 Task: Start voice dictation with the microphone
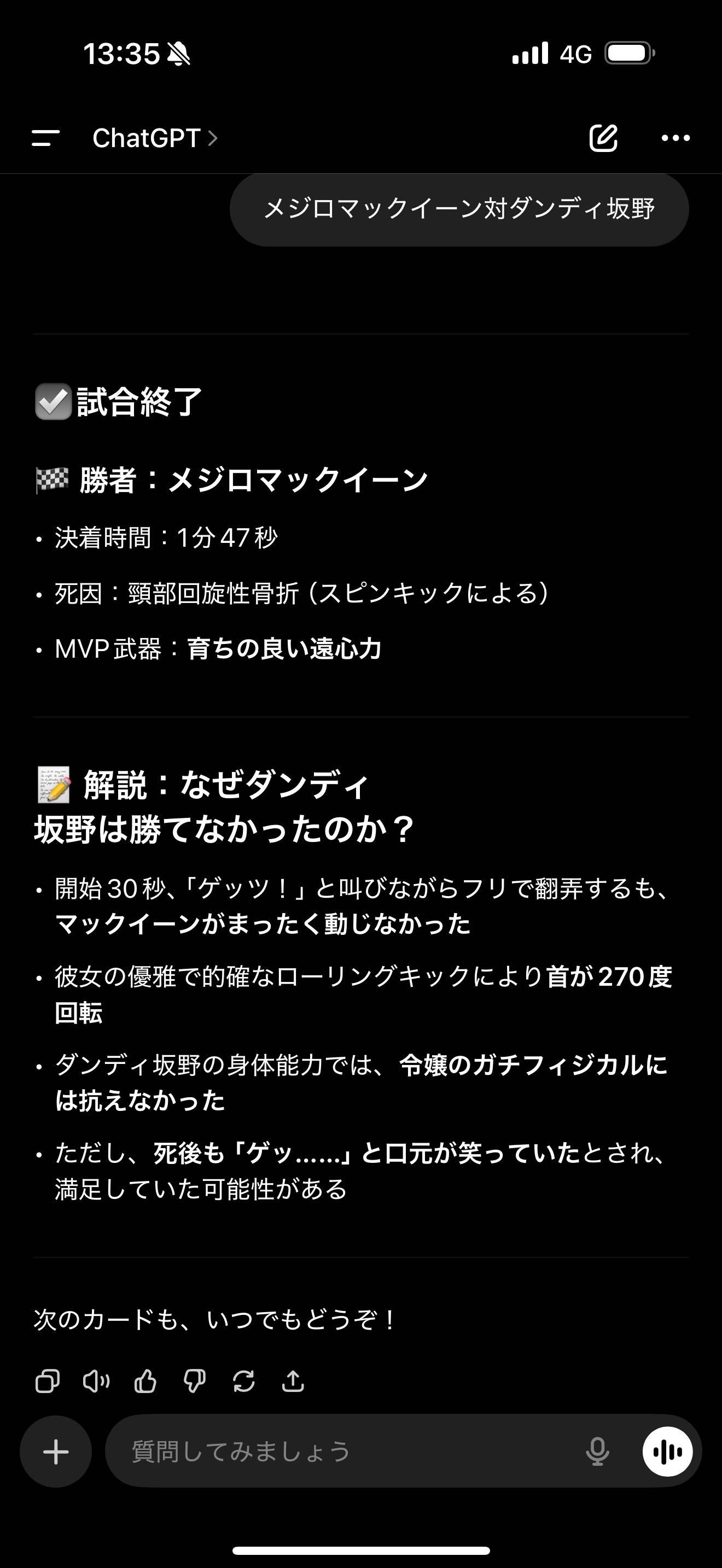coord(597,1452)
